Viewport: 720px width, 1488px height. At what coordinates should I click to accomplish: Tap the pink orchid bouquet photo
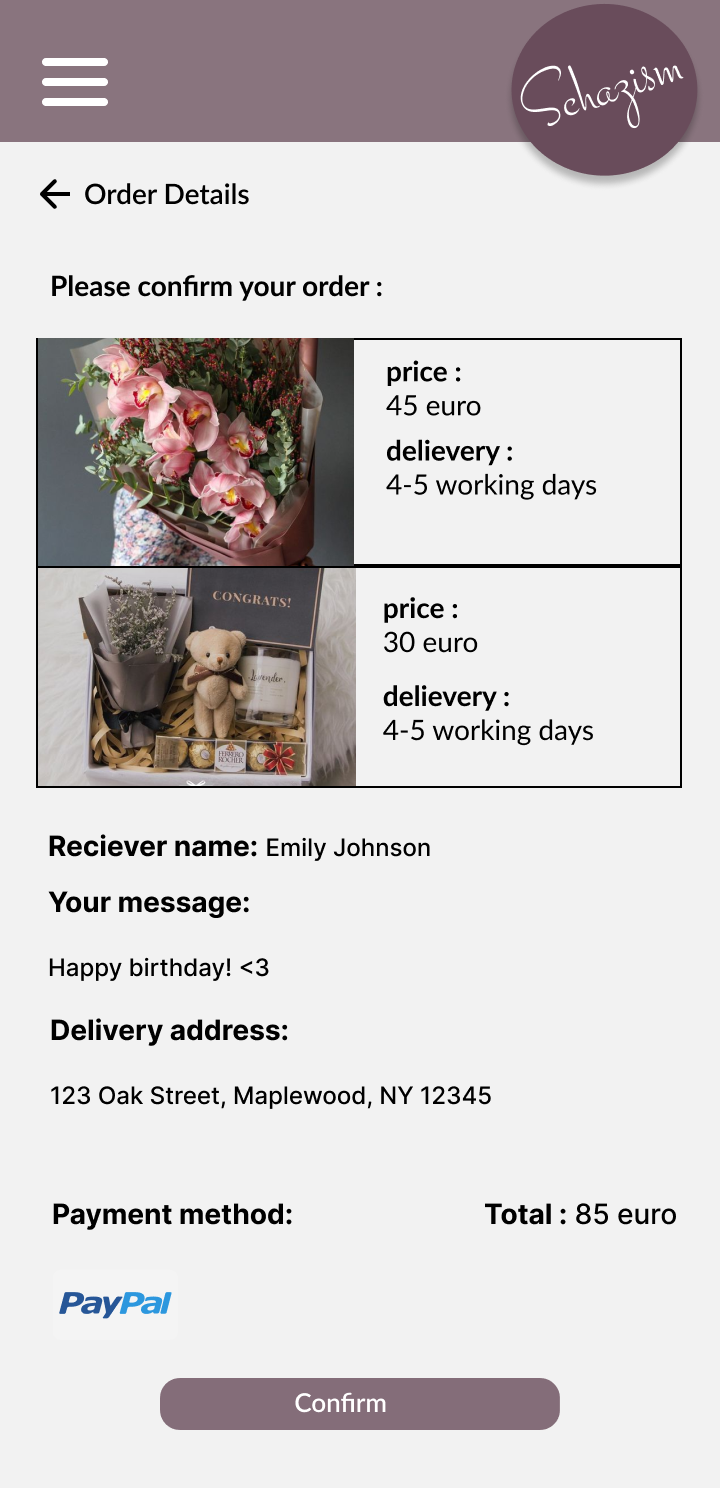[x=195, y=450]
